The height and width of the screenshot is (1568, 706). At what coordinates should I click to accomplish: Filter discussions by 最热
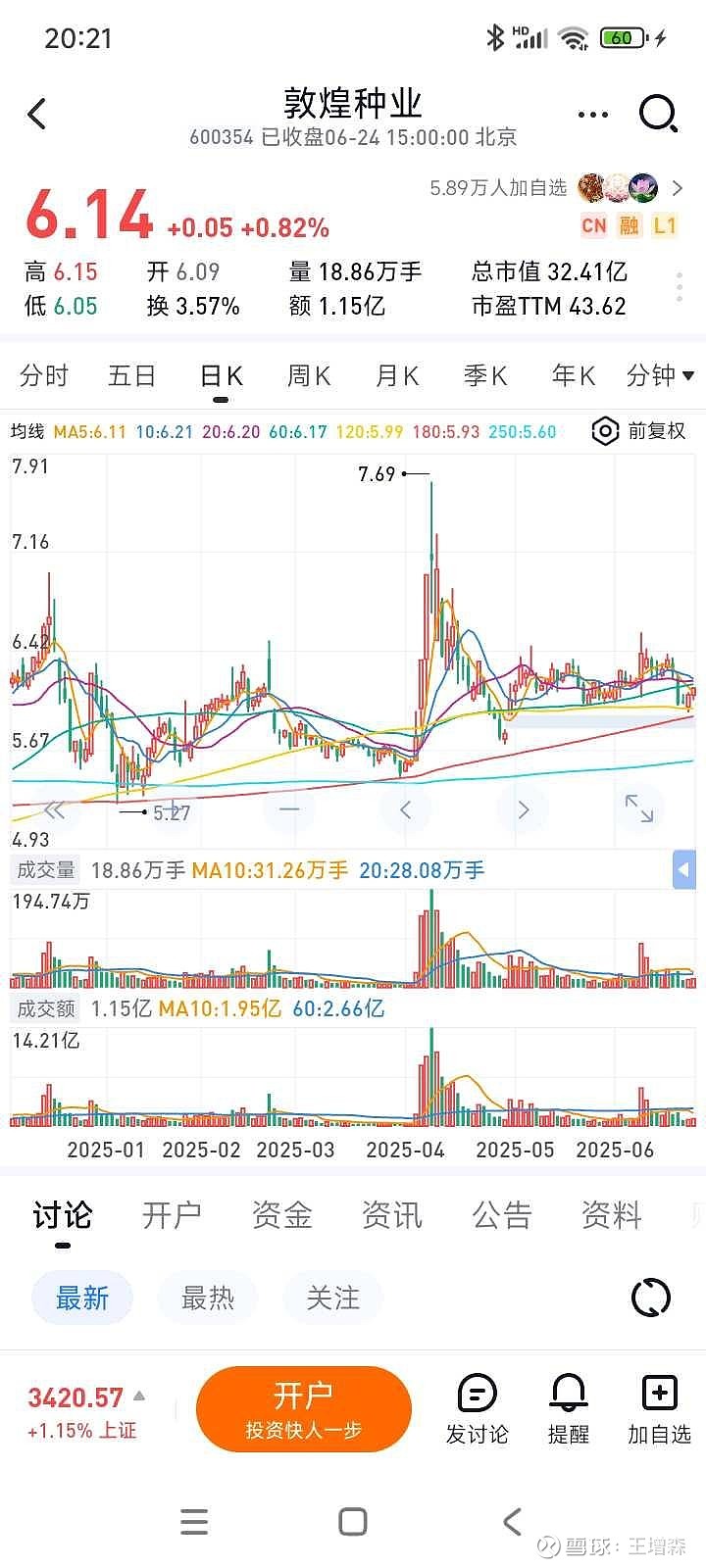pos(208,1298)
